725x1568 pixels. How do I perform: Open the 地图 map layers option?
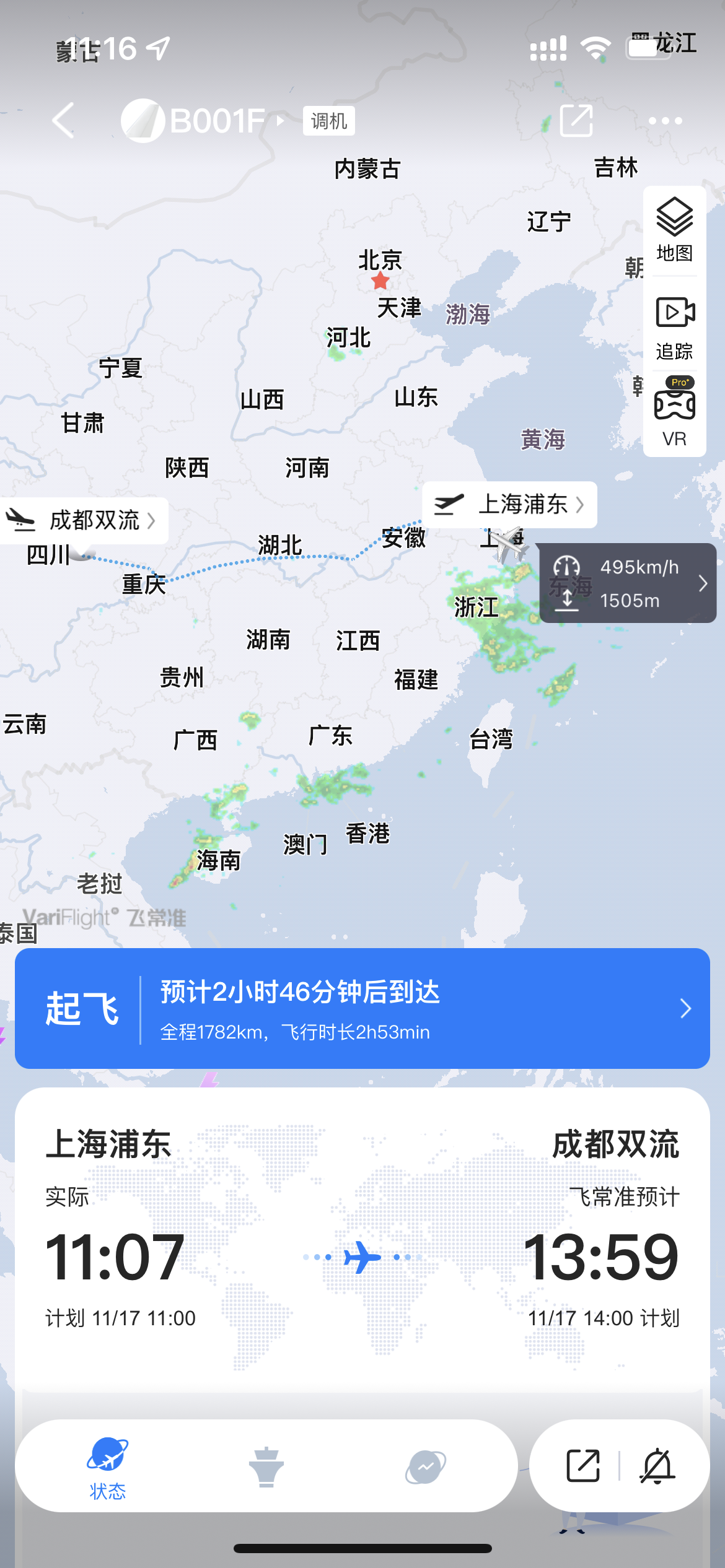674,230
